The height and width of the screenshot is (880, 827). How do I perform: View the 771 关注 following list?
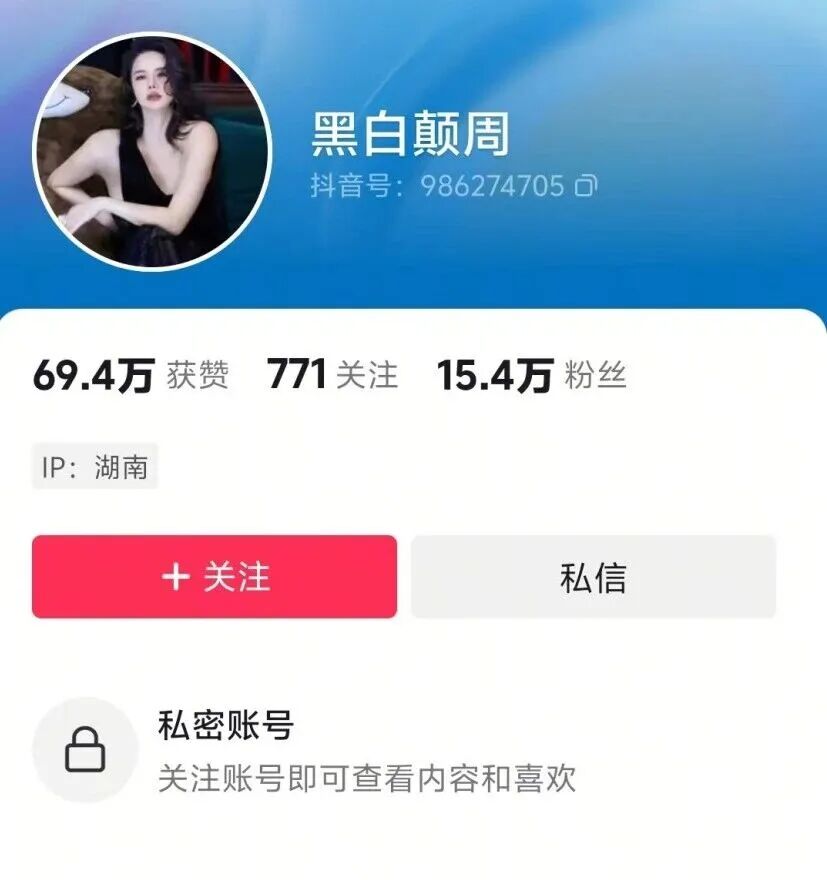(332, 375)
